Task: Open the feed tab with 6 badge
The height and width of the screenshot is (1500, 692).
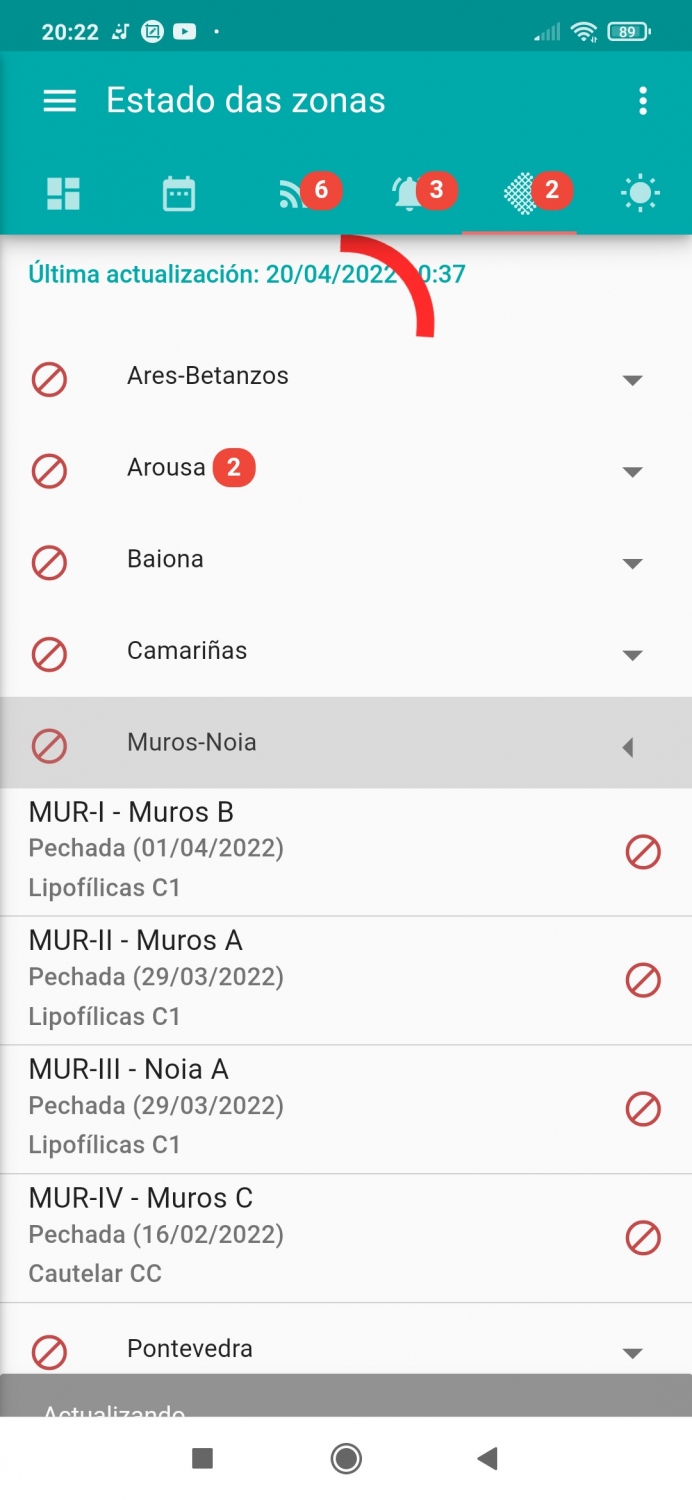Action: coord(294,193)
